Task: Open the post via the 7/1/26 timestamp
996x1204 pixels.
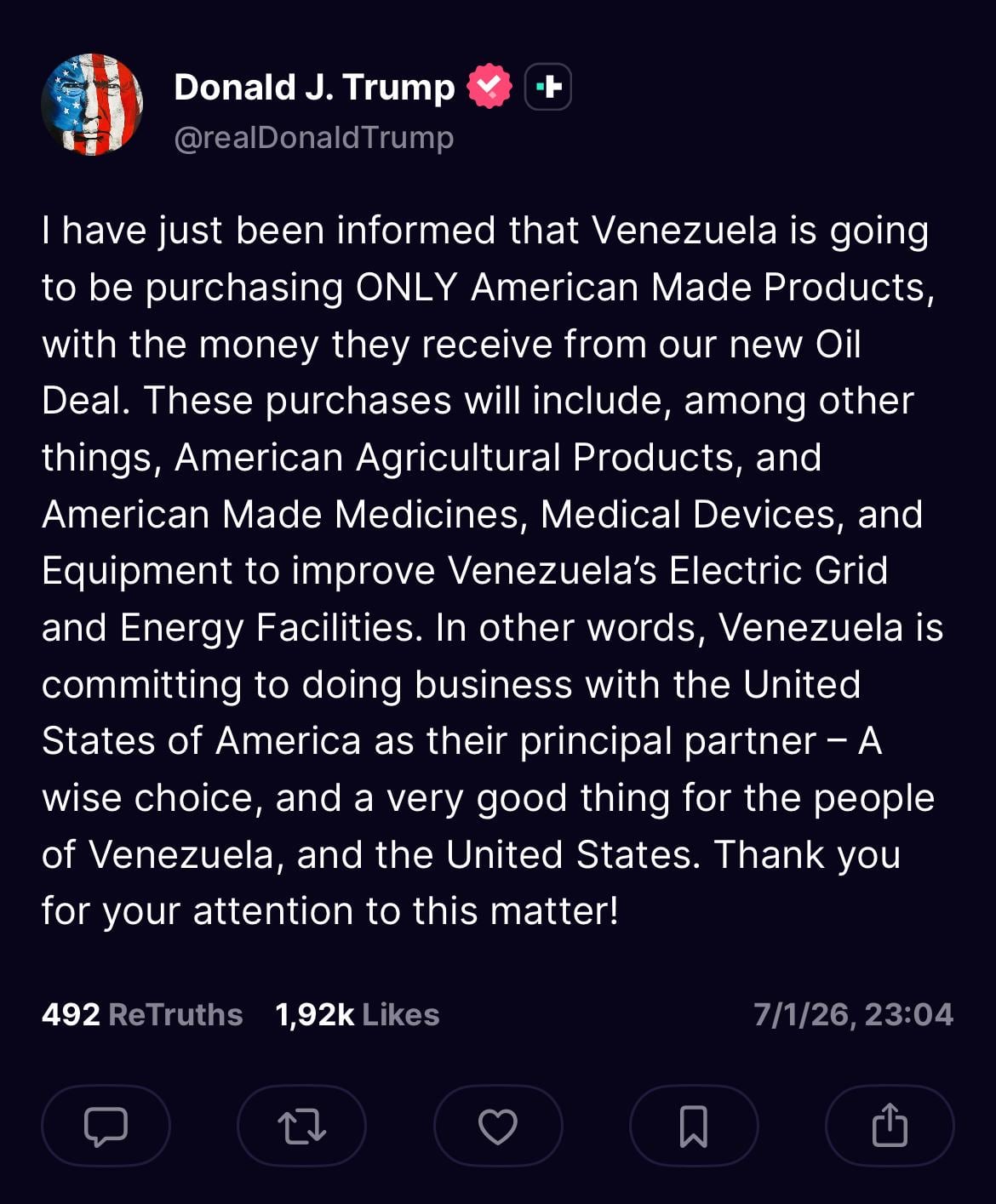Action: pos(855,1014)
